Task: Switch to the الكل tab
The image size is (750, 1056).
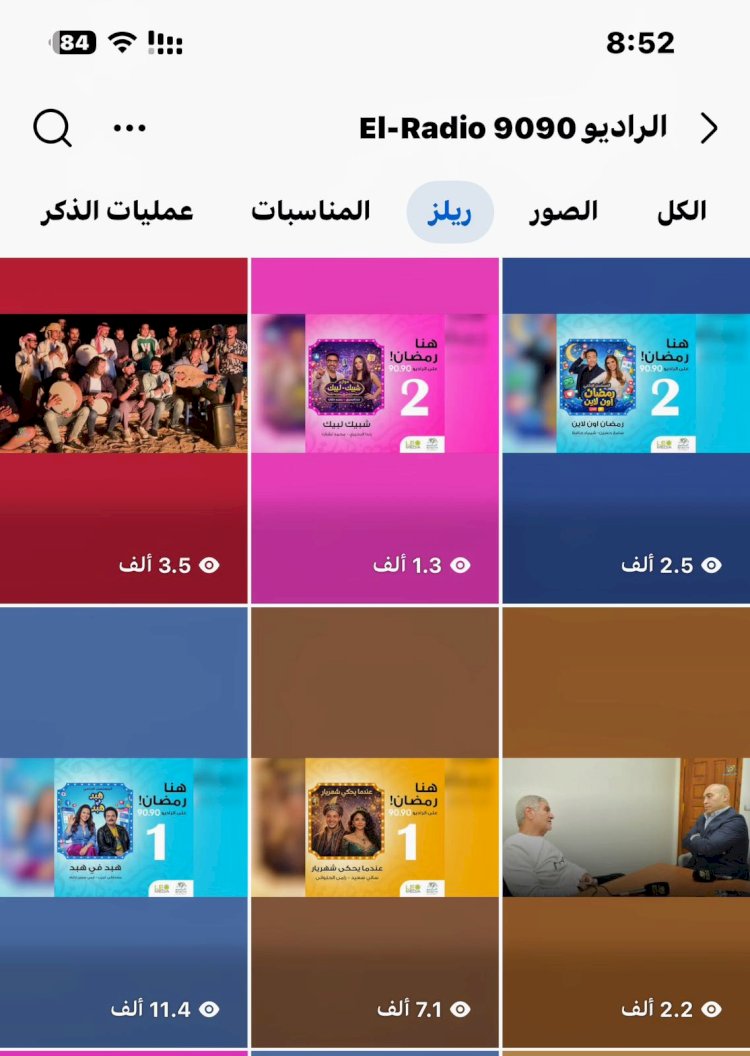Action: tap(681, 212)
